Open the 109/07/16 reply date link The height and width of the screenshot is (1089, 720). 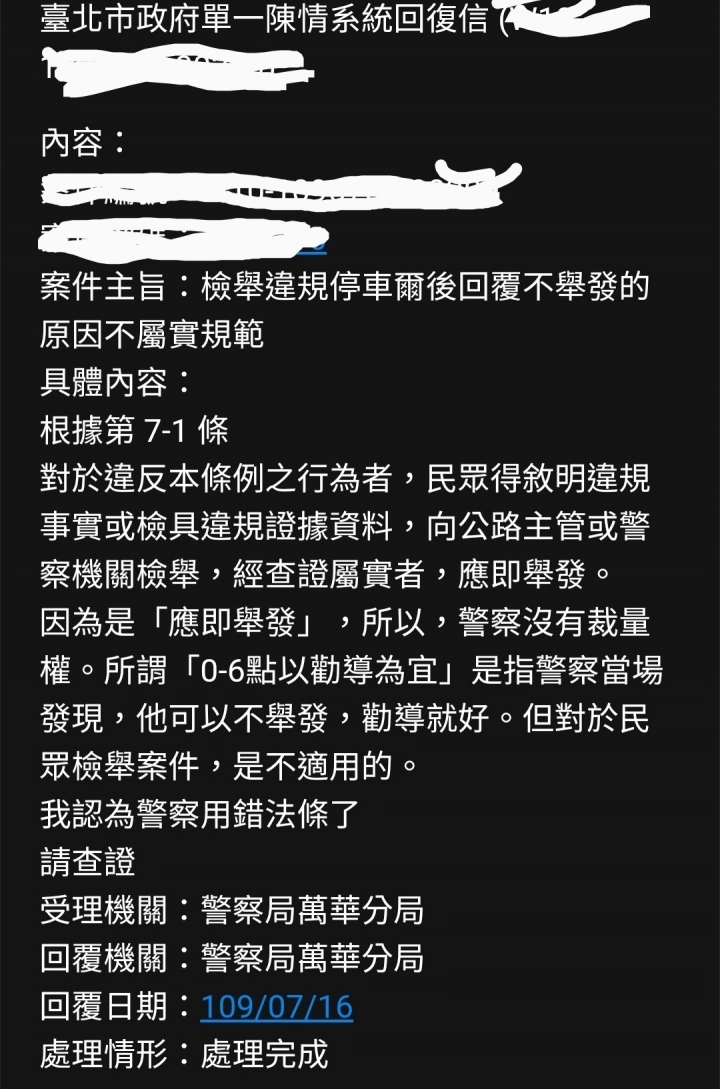[277, 1005]
